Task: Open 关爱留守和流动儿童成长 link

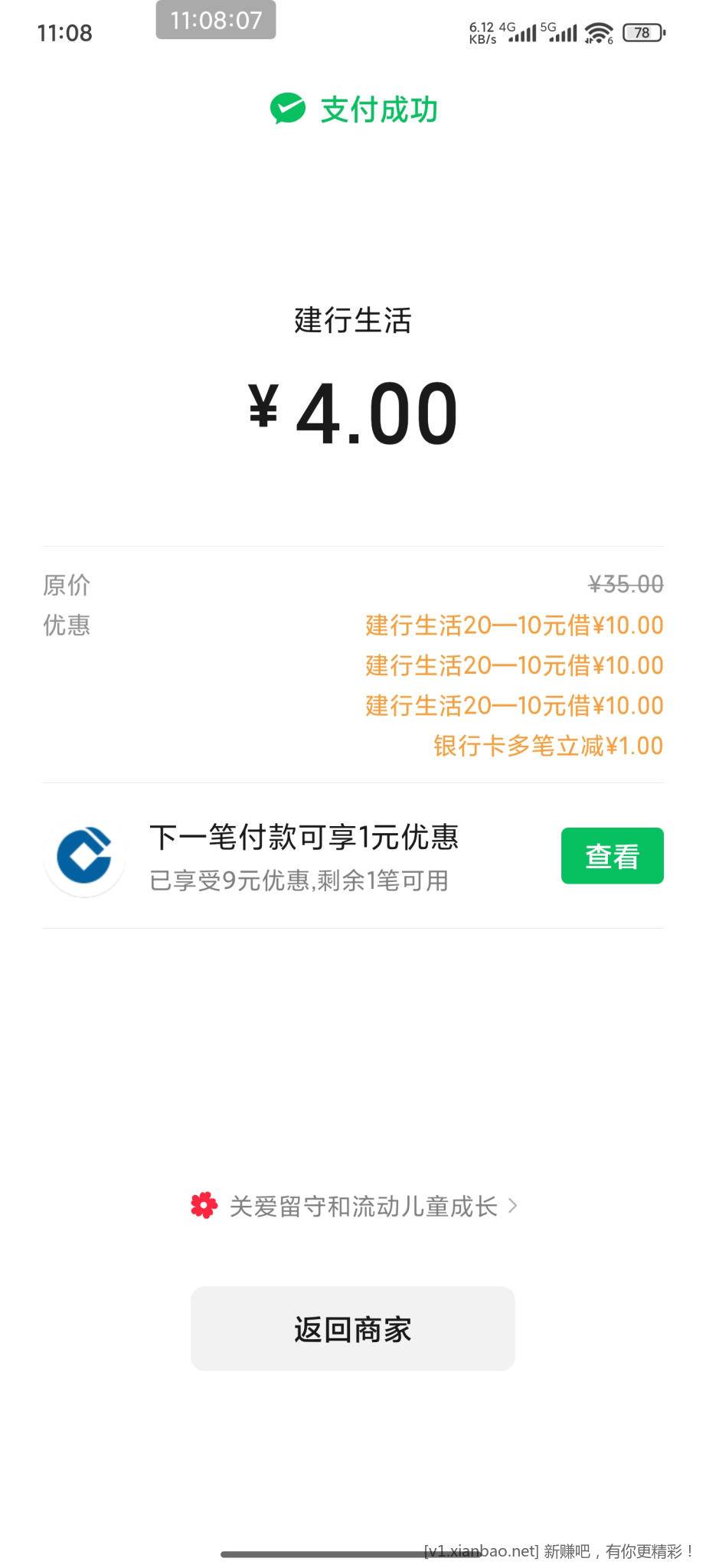Action: (354, 1207)
